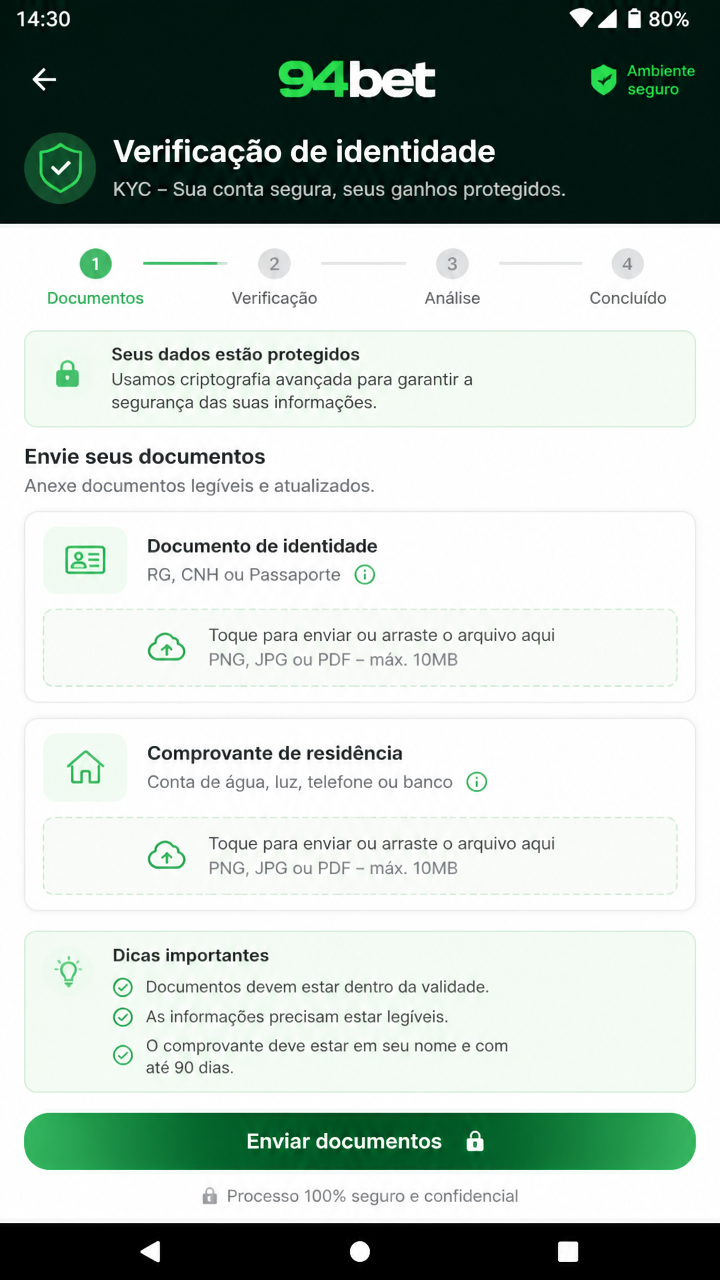Image resolution: width=720 pixels, height=1280 pixels.
Task: Open system recent apps
Action: [x=568, y=1251]
